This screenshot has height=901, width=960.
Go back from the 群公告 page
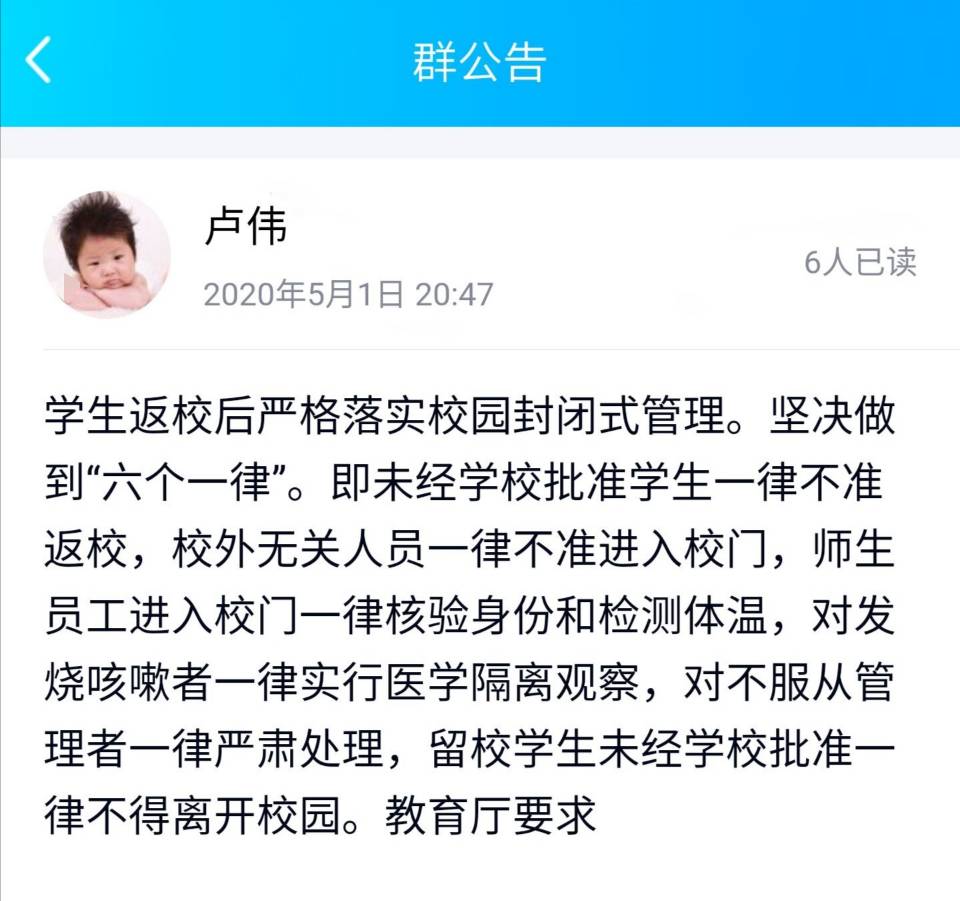[x=39, y=61]
